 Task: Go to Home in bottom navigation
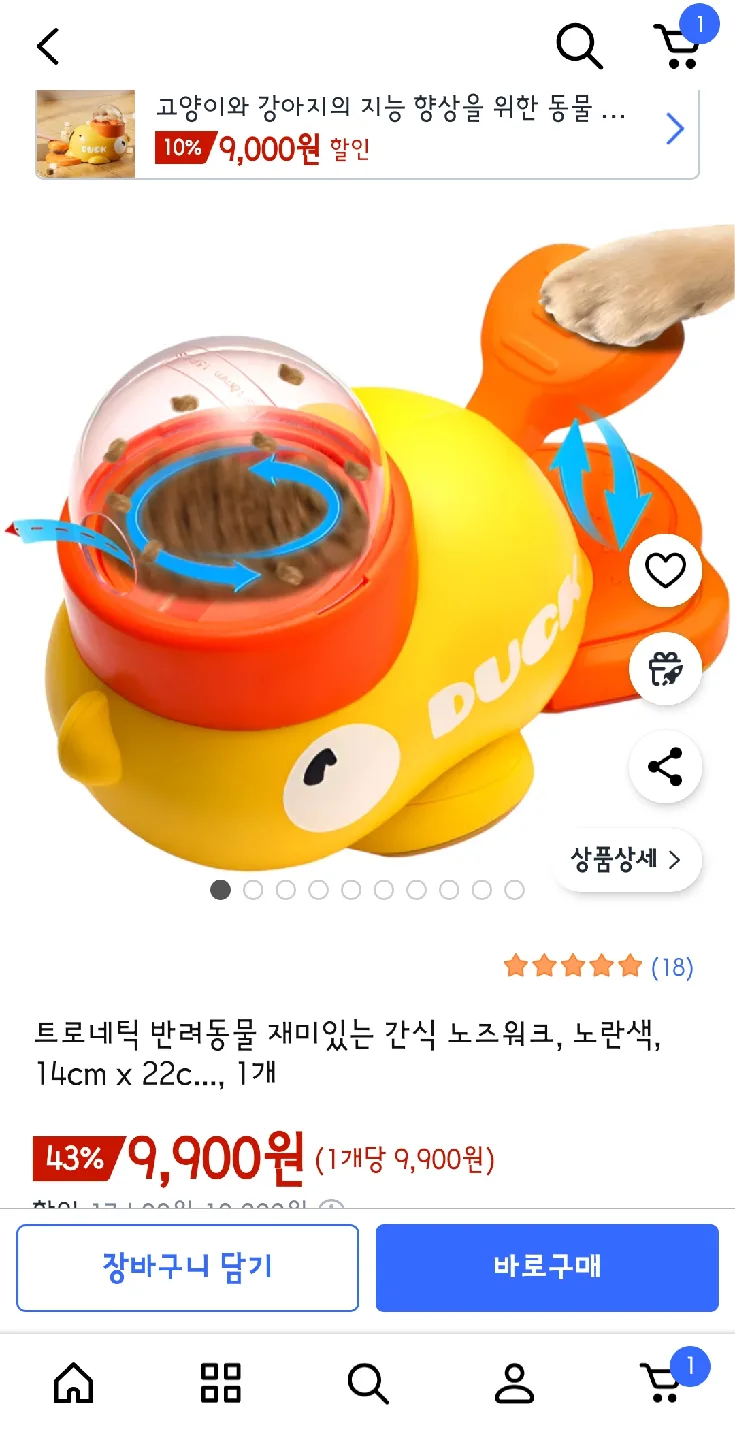[x=74, y=1384]
